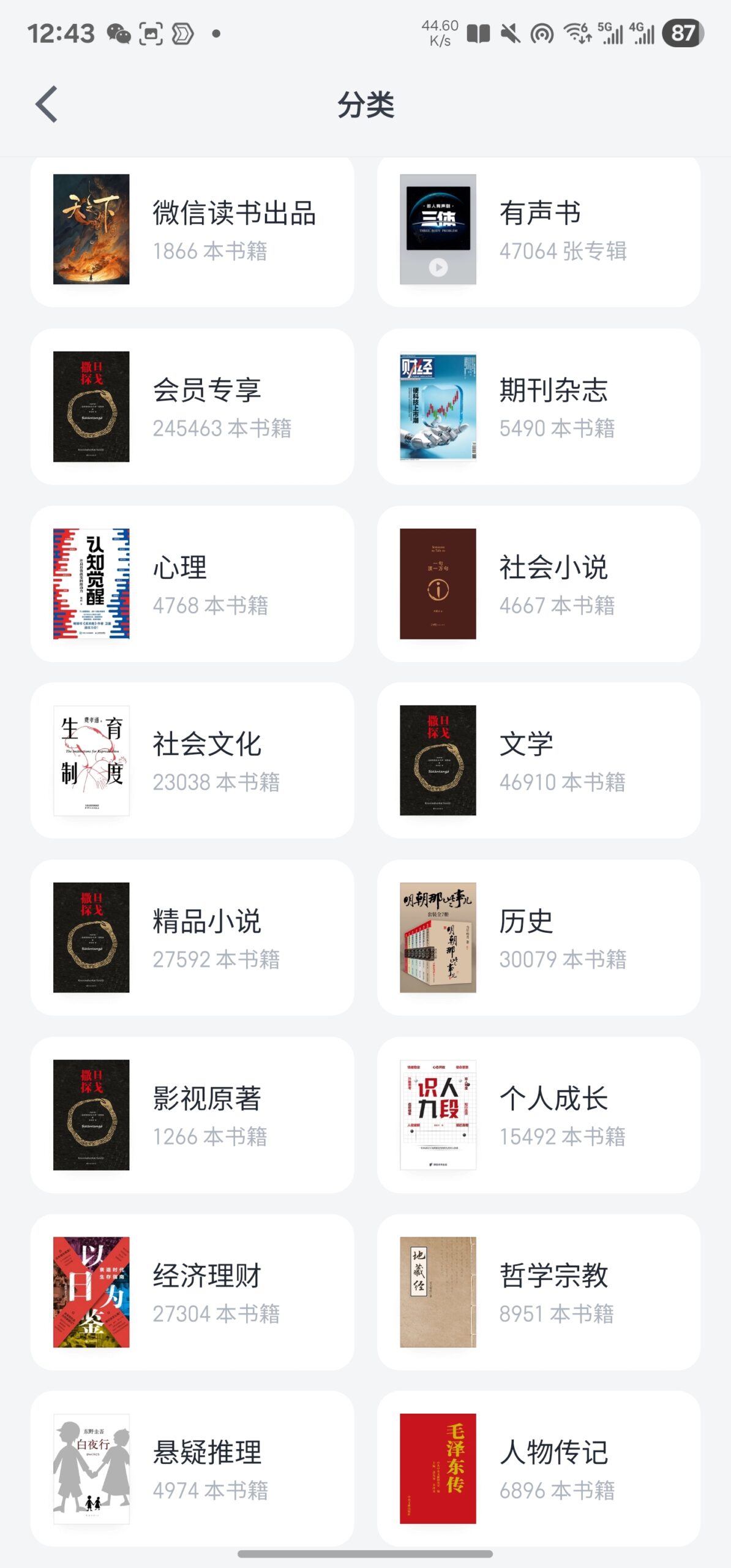Open the 经济理财 category
This screenshot has width=731, height=1568.
click(x=192, y=1292)
